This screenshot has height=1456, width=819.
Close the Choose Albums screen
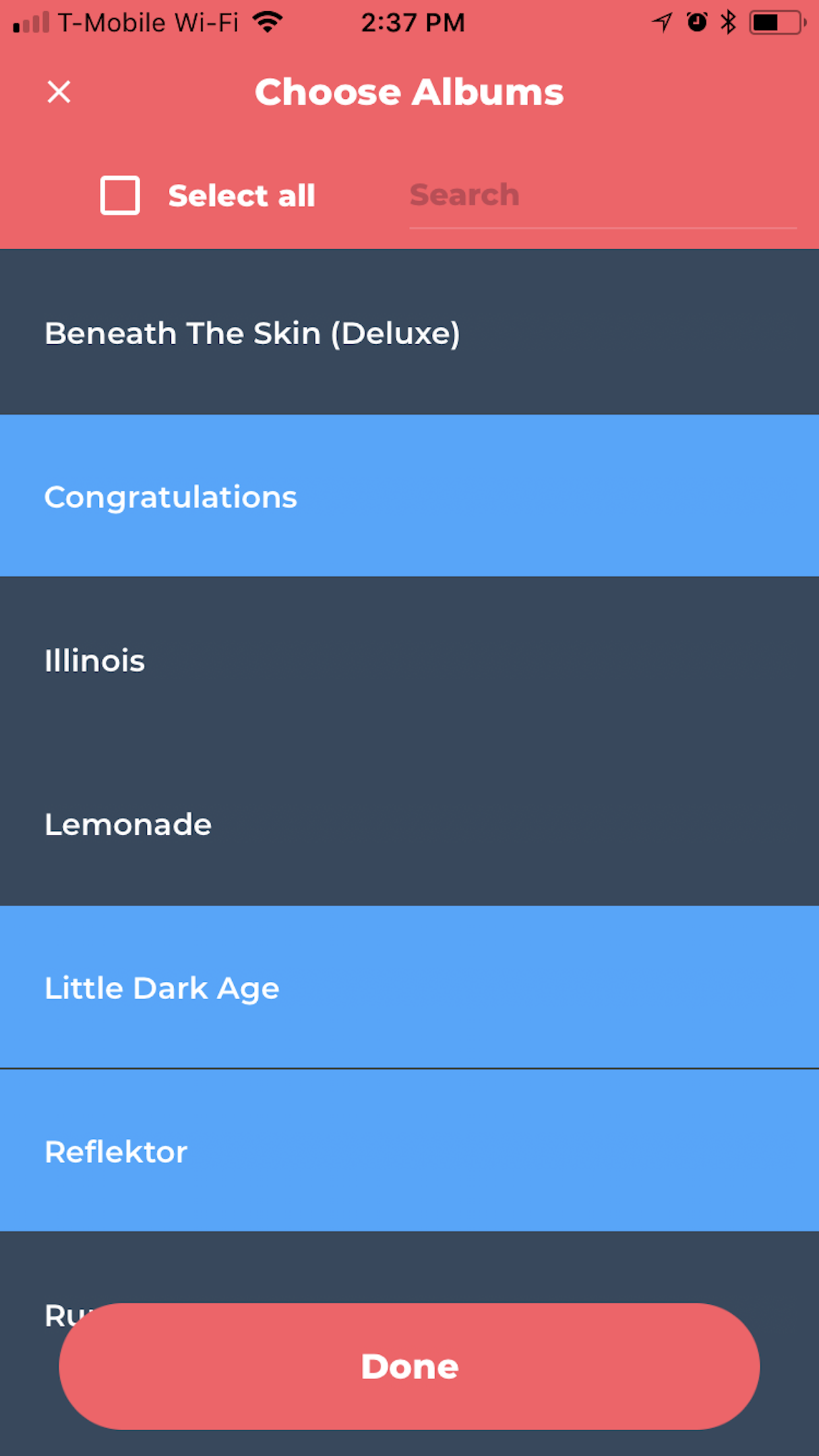pyautogui.click(x=59, y=92)
